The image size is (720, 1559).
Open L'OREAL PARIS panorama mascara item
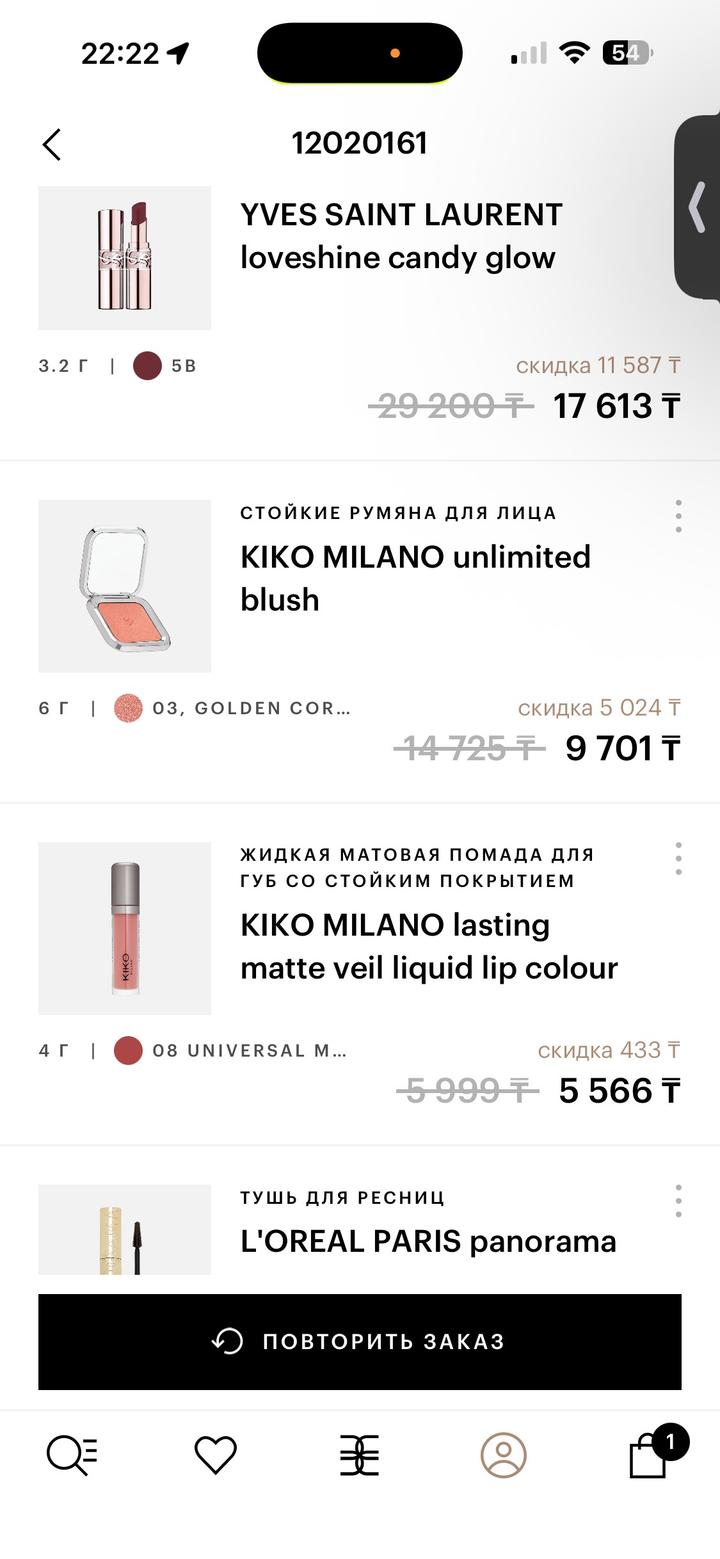pos(428,1241)
